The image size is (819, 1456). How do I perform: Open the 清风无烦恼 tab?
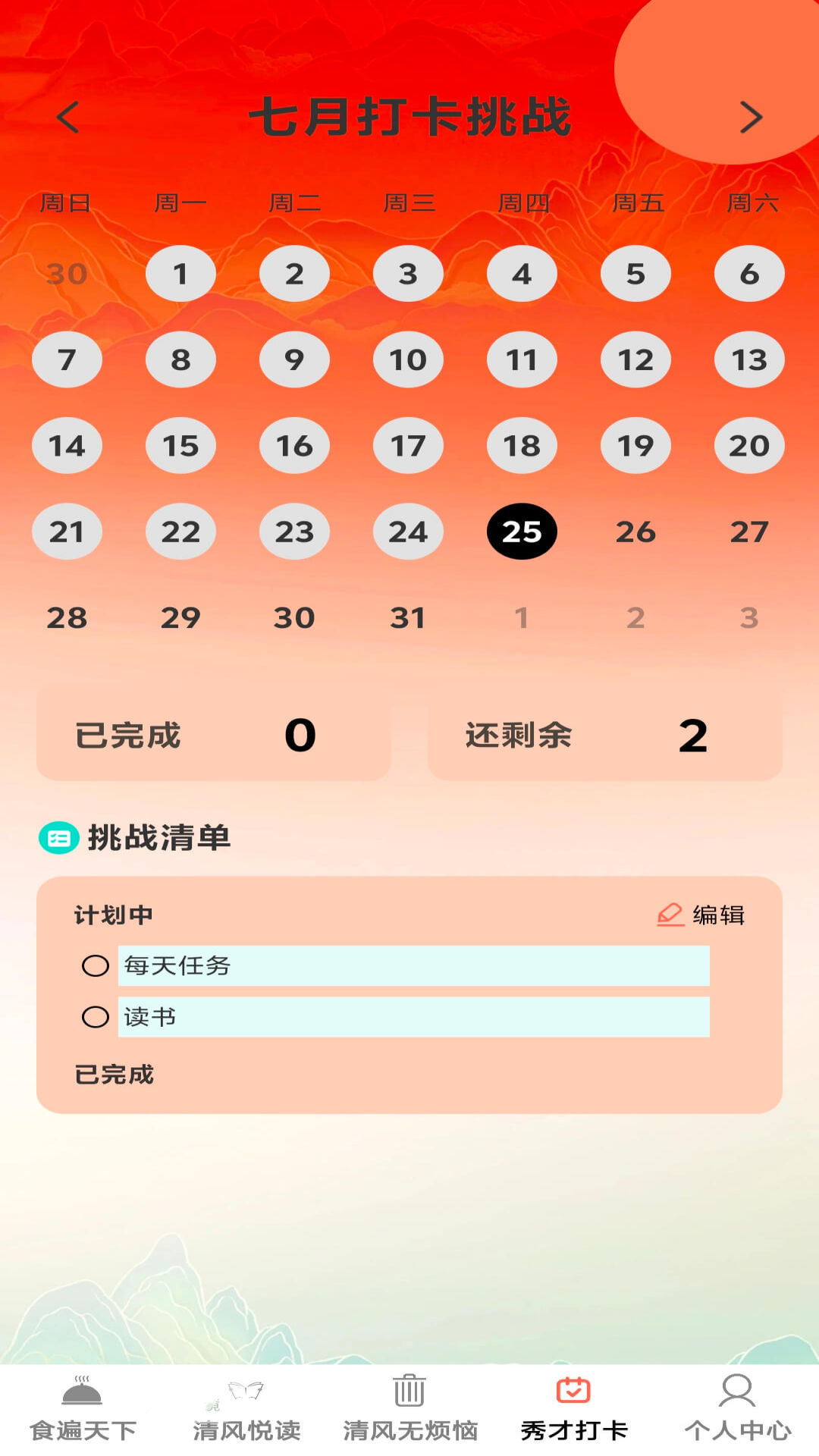[x=409, y=1410]
